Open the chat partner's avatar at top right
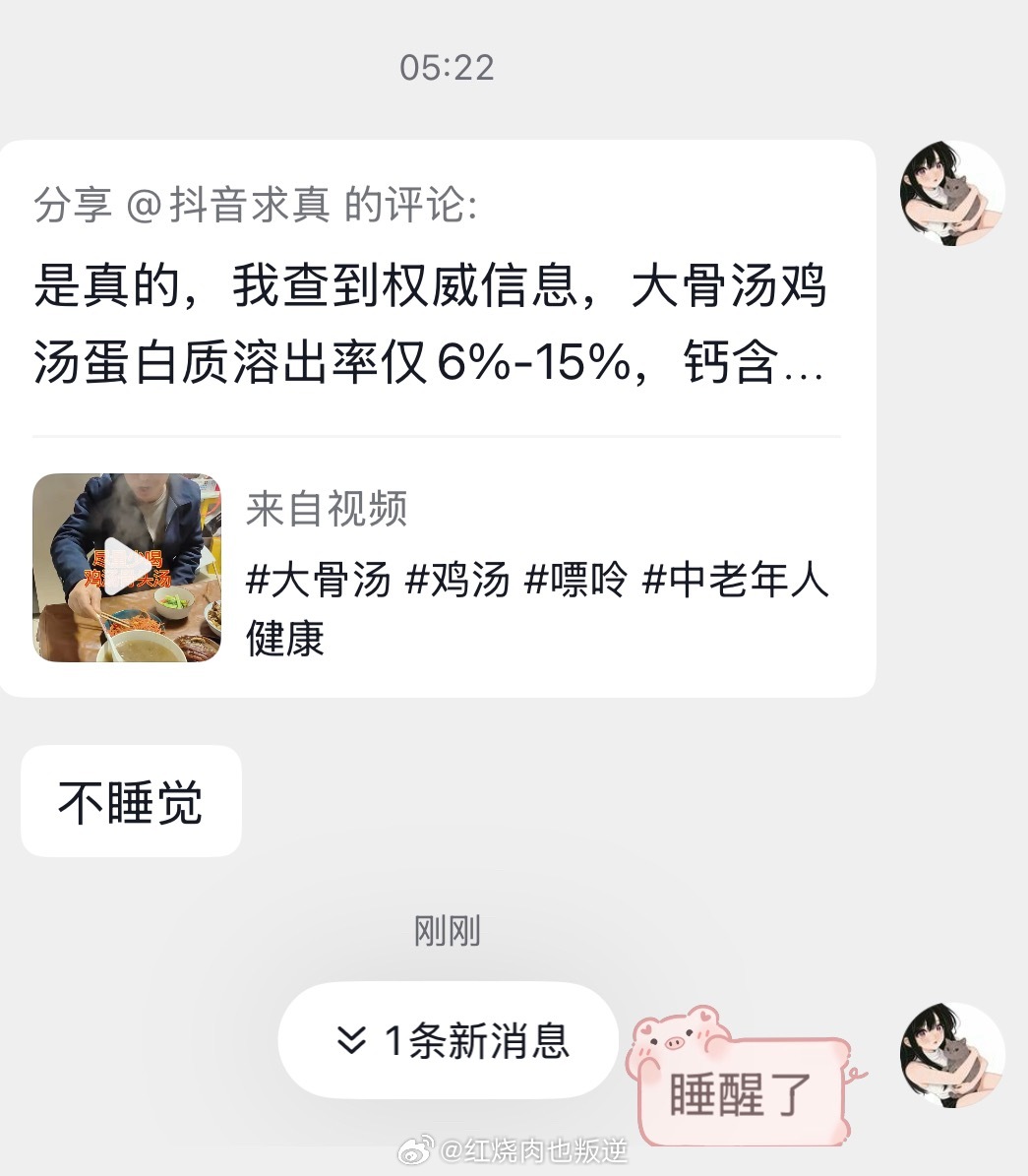Screen dimensions: 1028x1176 coord(952,194)
